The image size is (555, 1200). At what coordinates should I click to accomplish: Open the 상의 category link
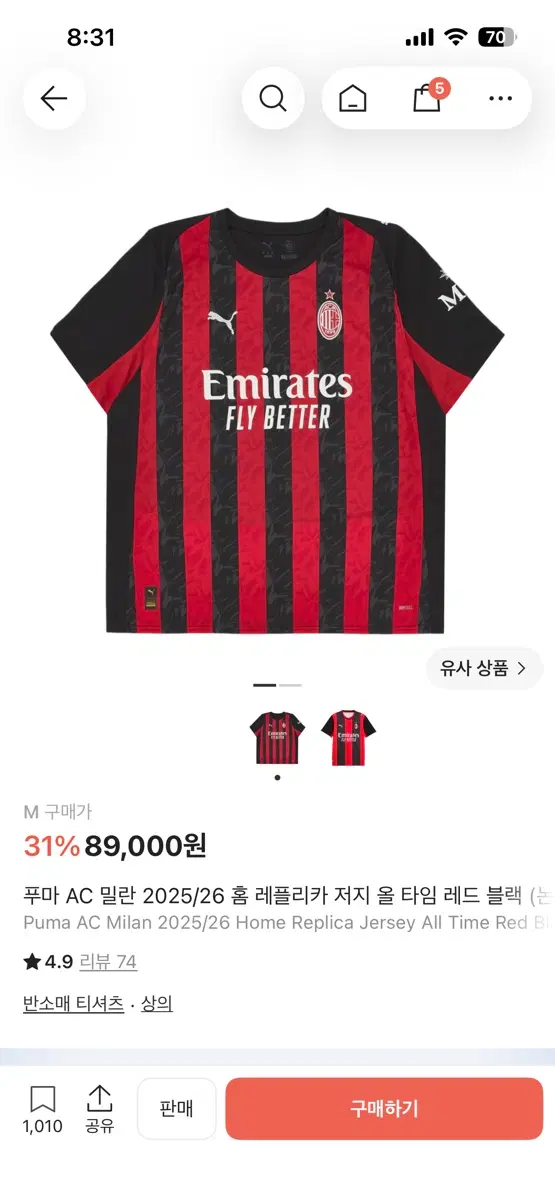[156, 1004]
